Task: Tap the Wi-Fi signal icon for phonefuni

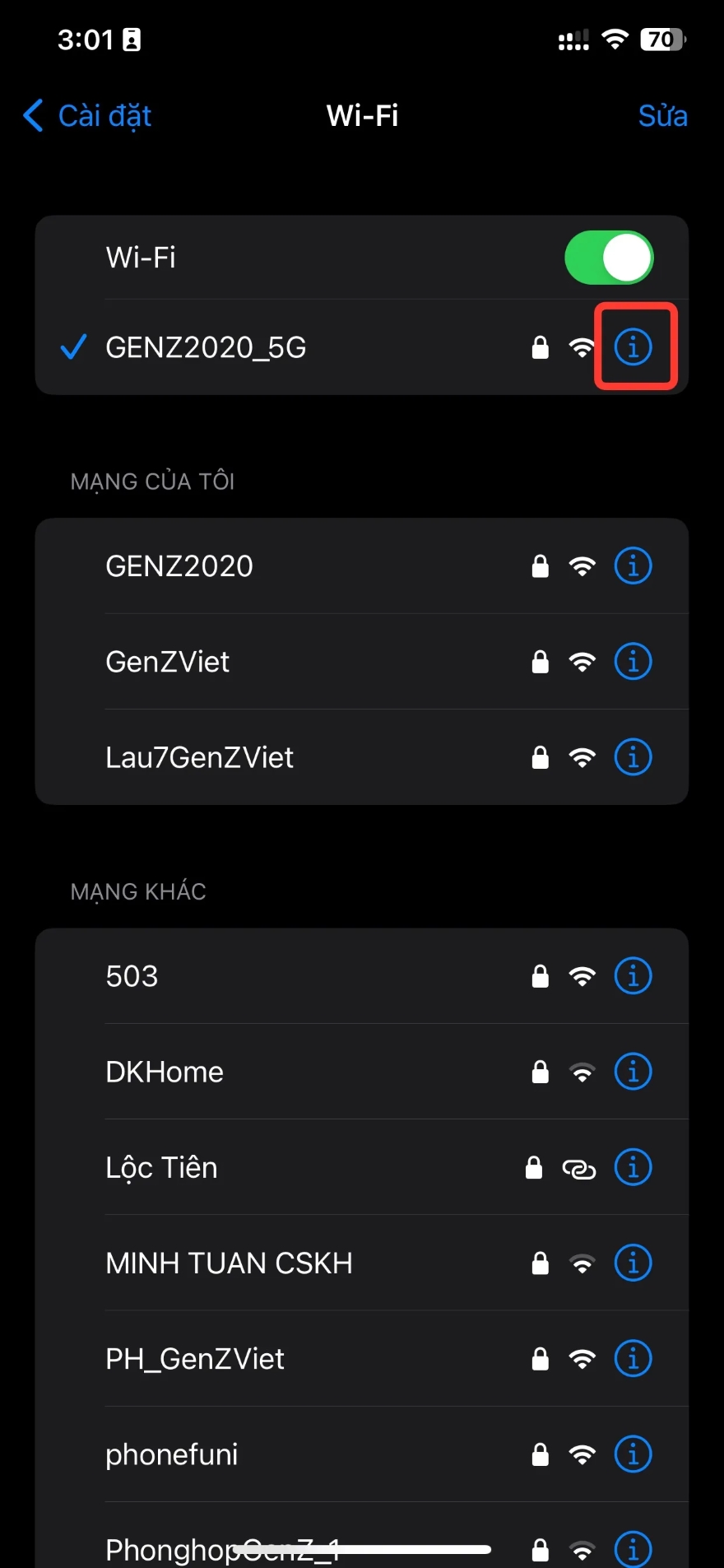Action: click(x=582, y=1454)
